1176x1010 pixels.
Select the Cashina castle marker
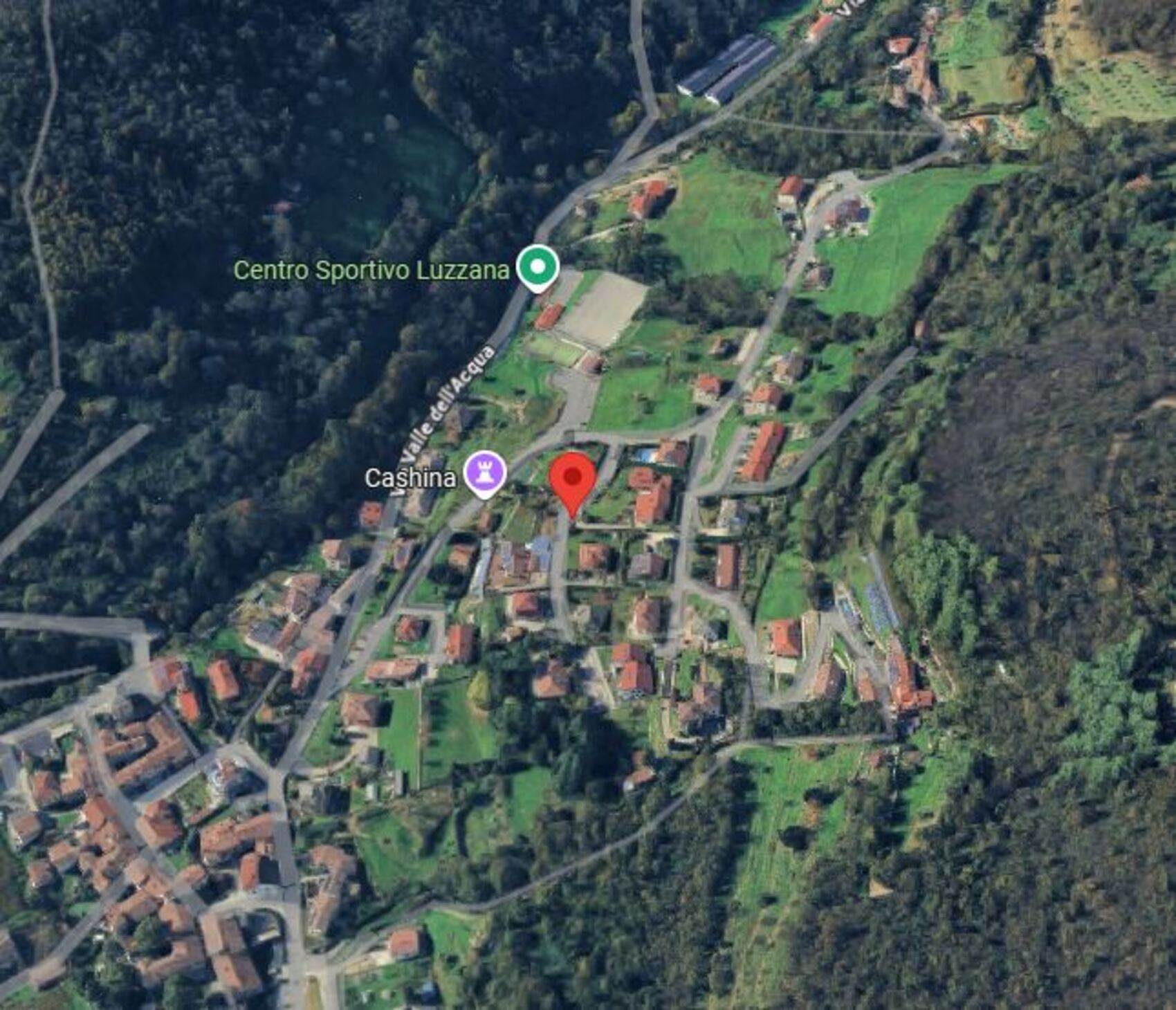click(x=485, y=473)
